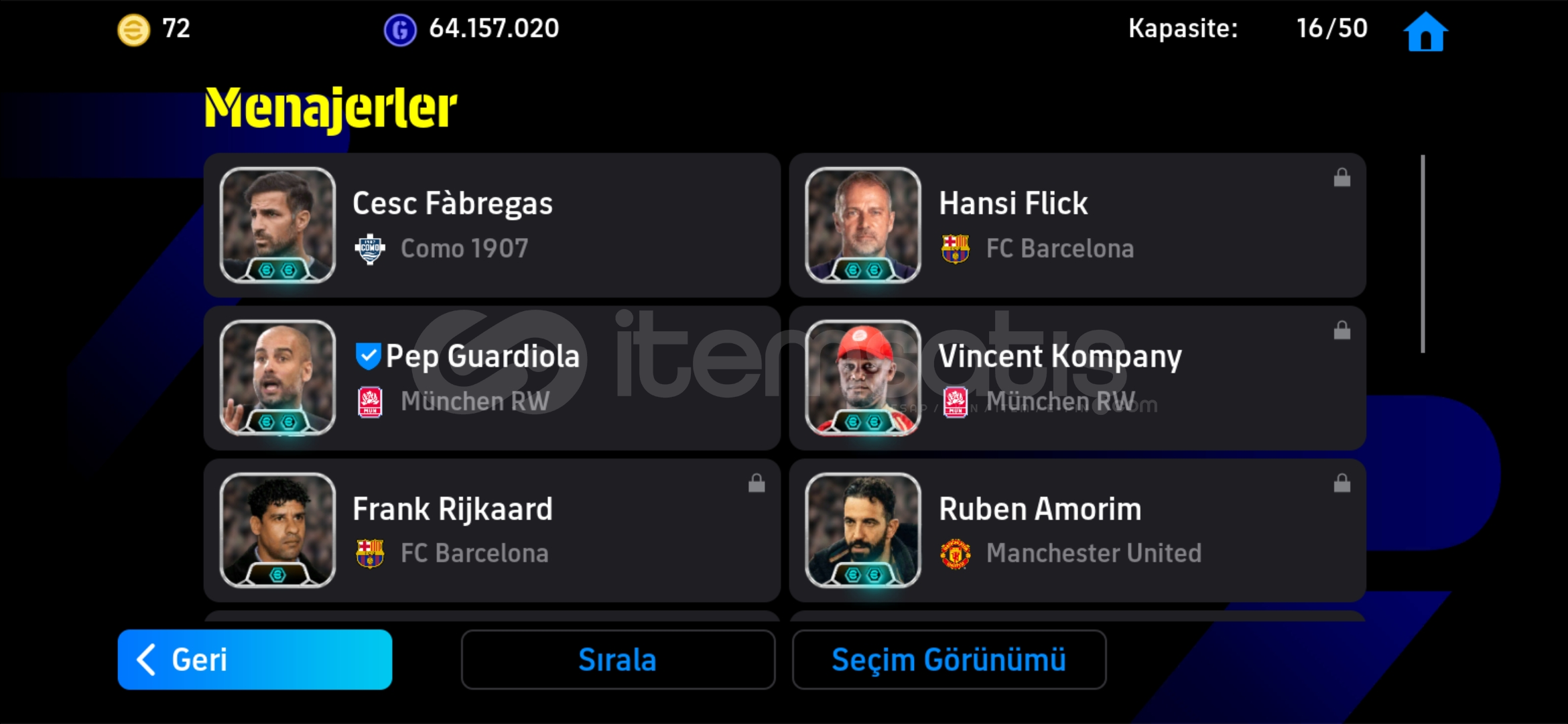The image size is (1568, 724).
Task: Open Pep Guardiola manager card
Action: coord(492,378)
